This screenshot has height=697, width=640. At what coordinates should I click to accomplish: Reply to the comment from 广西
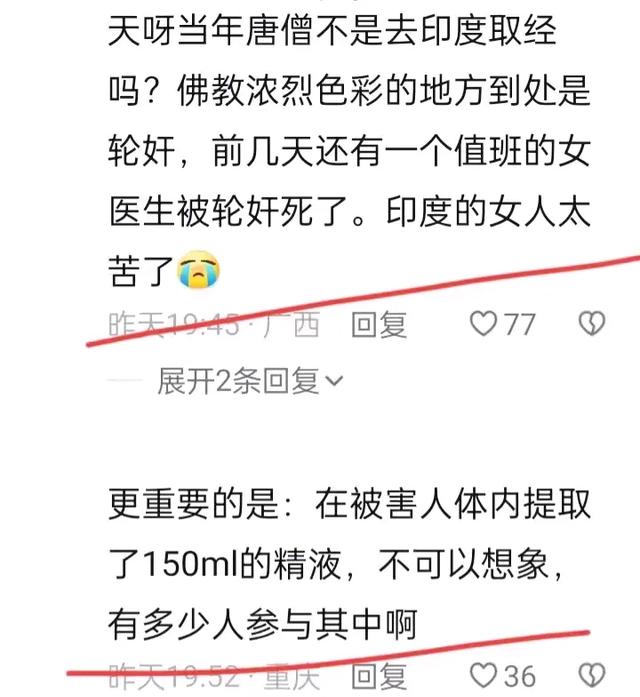coord(380,324)
